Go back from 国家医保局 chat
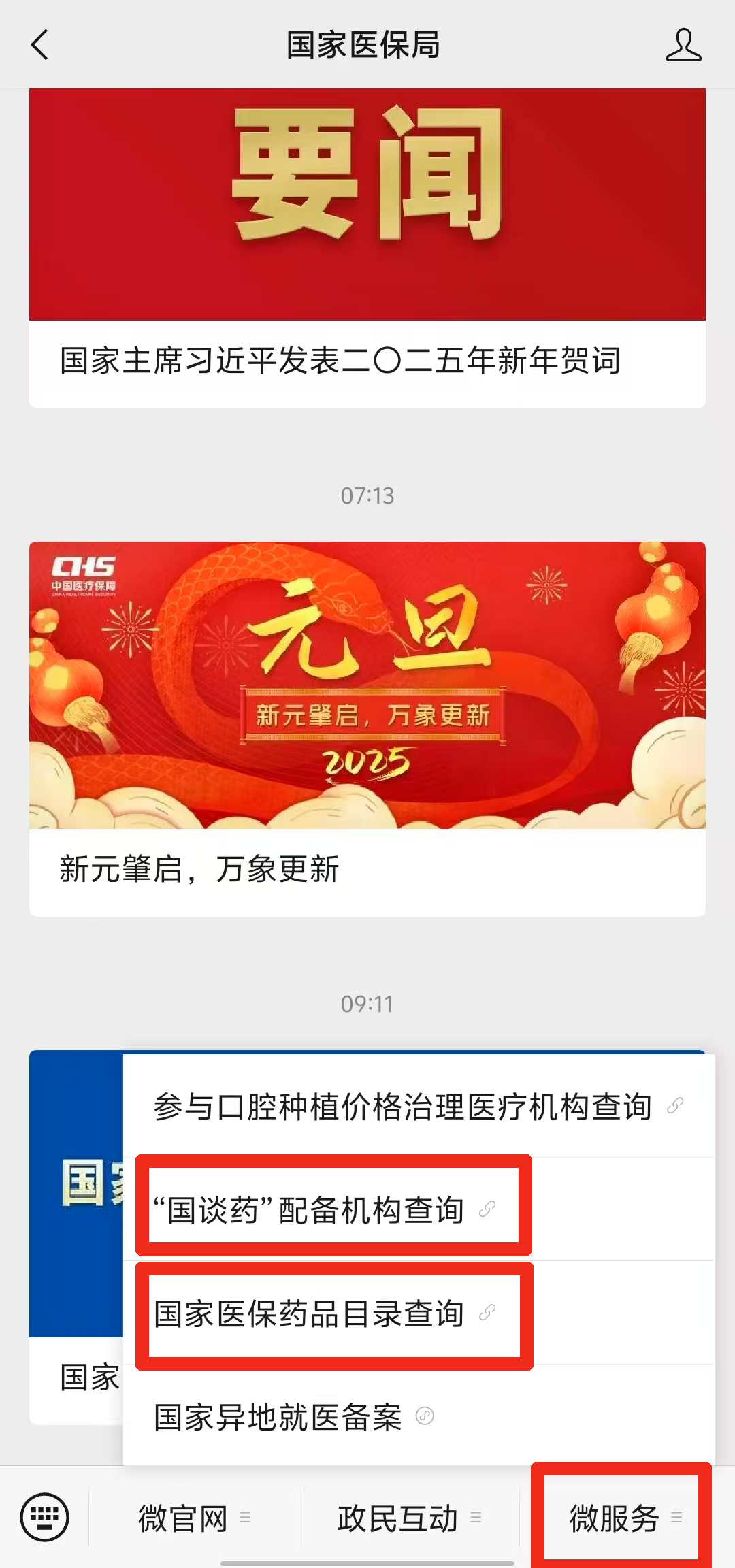Image resolution: width=735 pixels, height=1568 pixels. tap(39, 45)
